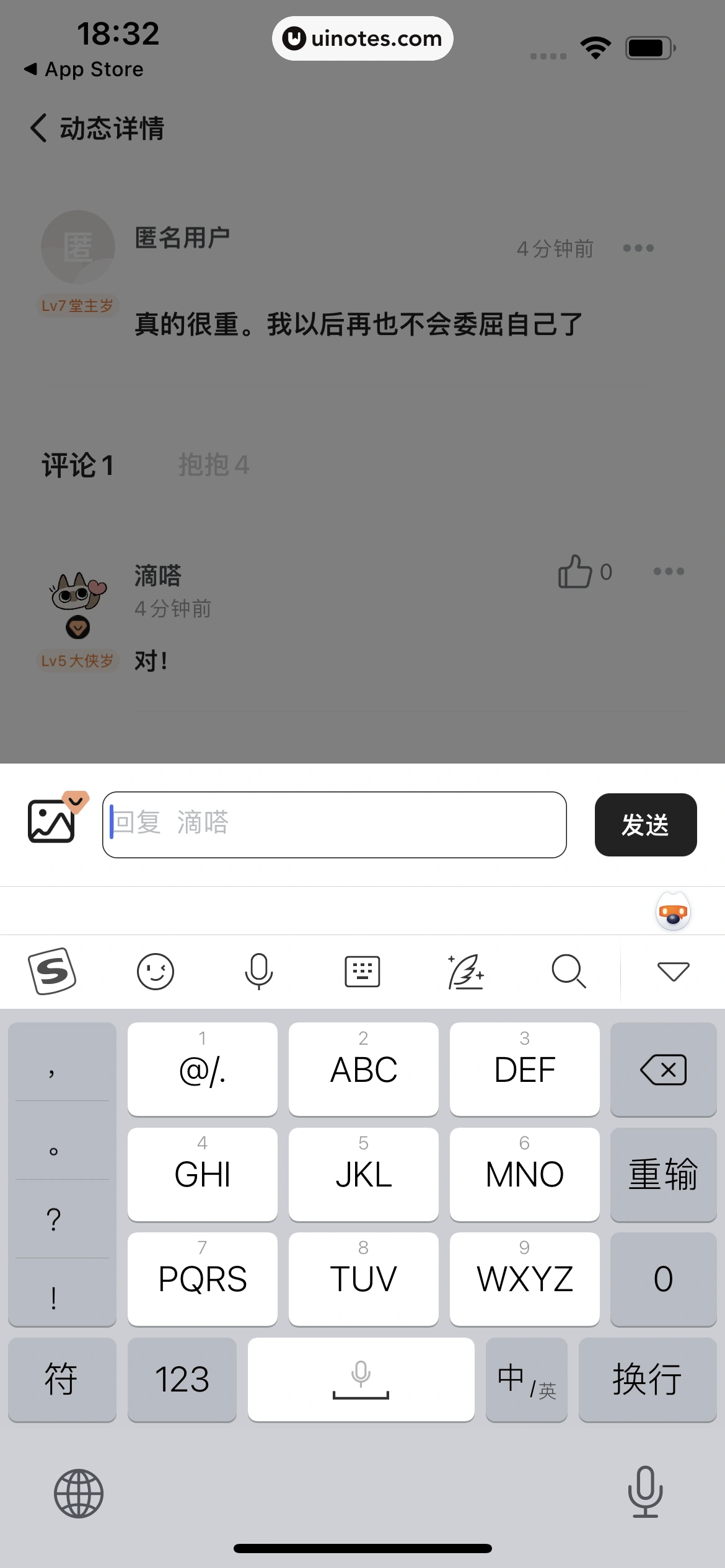Open more options for 滴嗒's comment
The width and height of the screenshot is (725, 1568).
(x=668, y=571)
